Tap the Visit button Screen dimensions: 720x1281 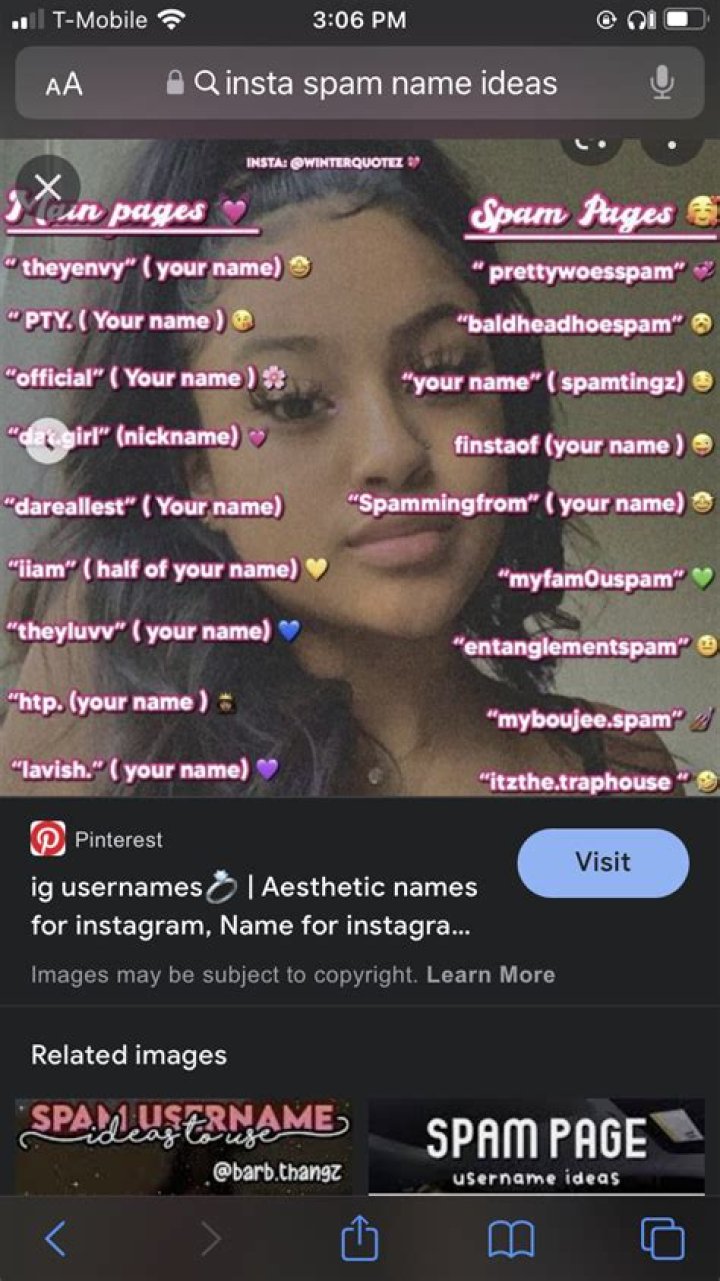[603, 862]
